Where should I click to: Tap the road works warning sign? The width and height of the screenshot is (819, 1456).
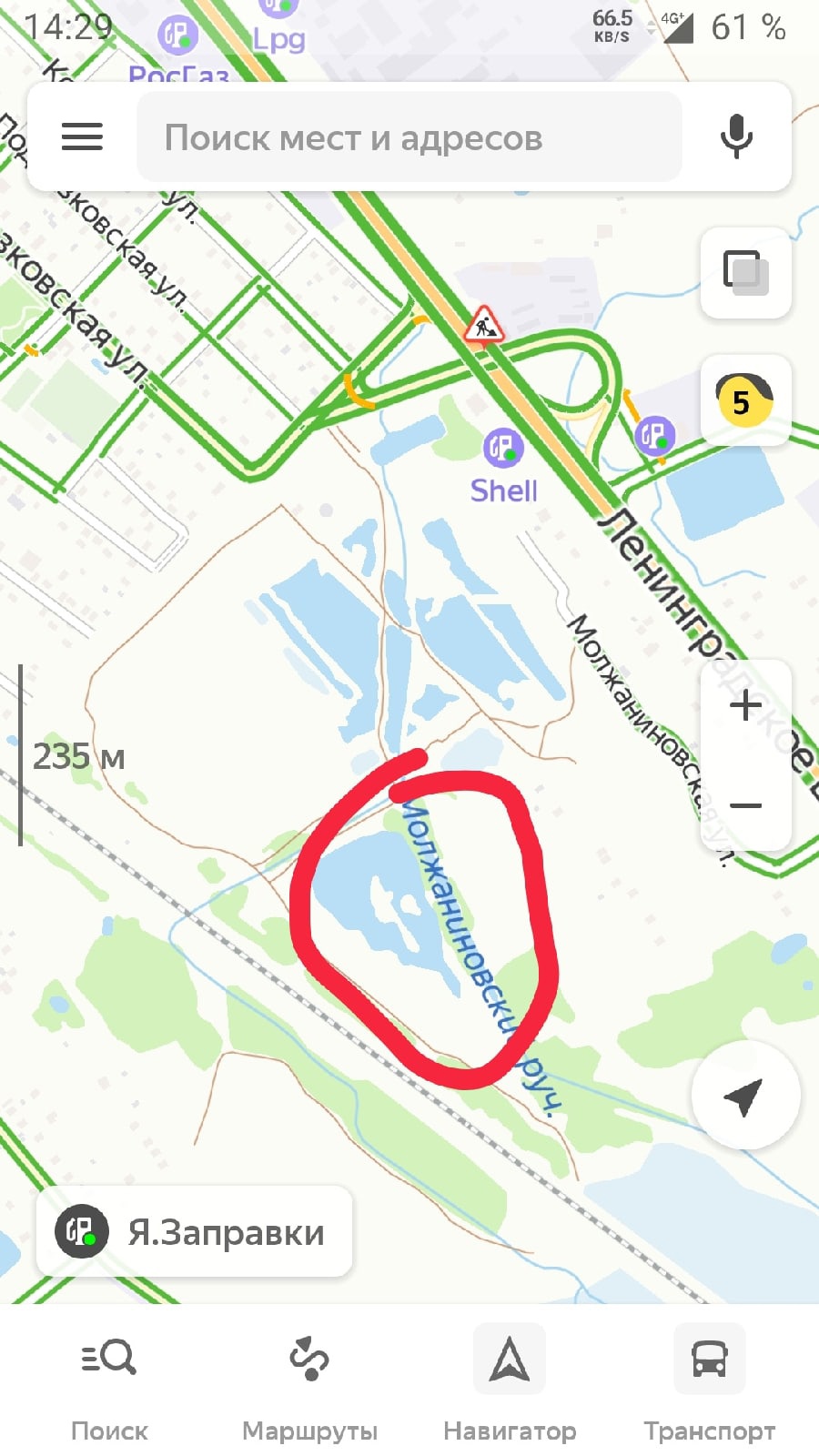[x=484, y=325]
